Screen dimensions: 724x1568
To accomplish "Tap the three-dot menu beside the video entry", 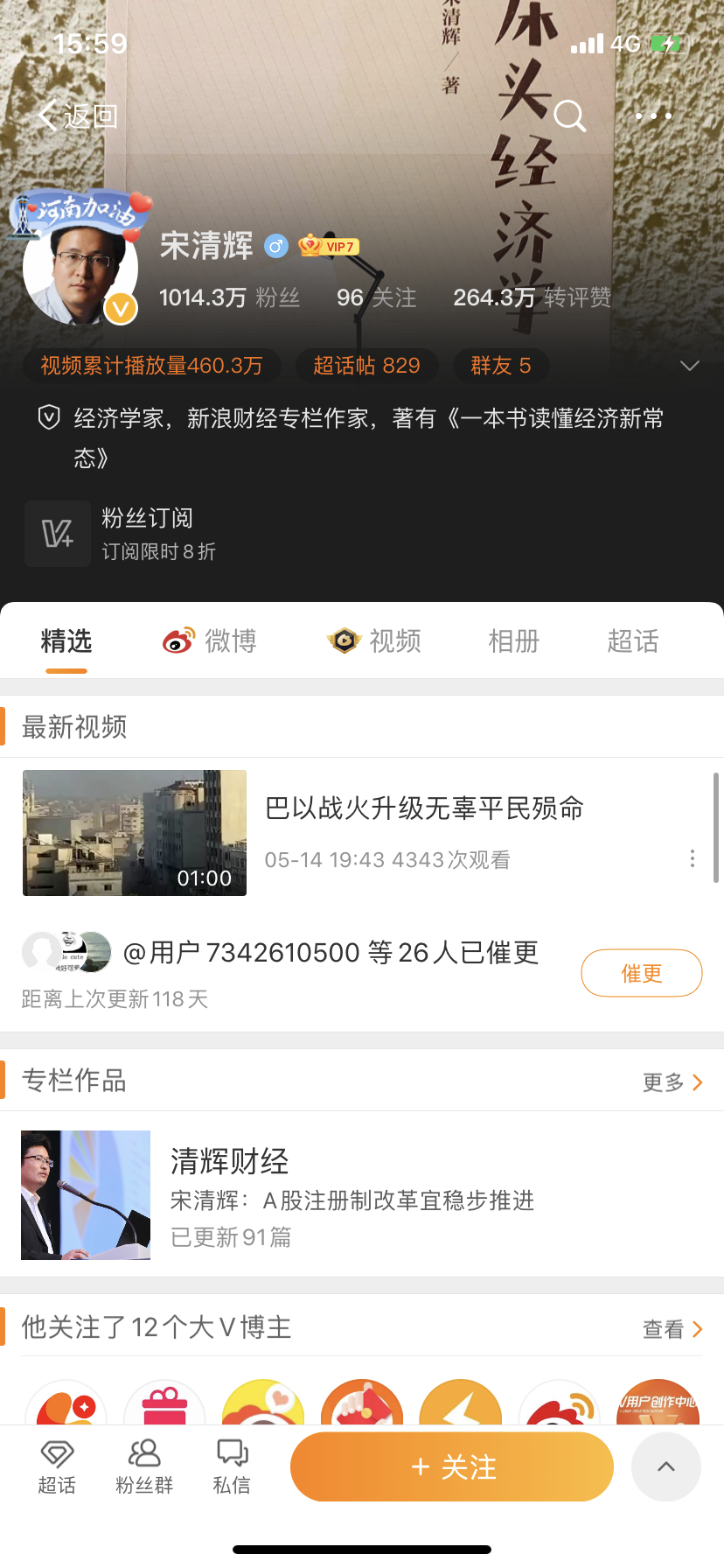I will [x=692, y=859].
